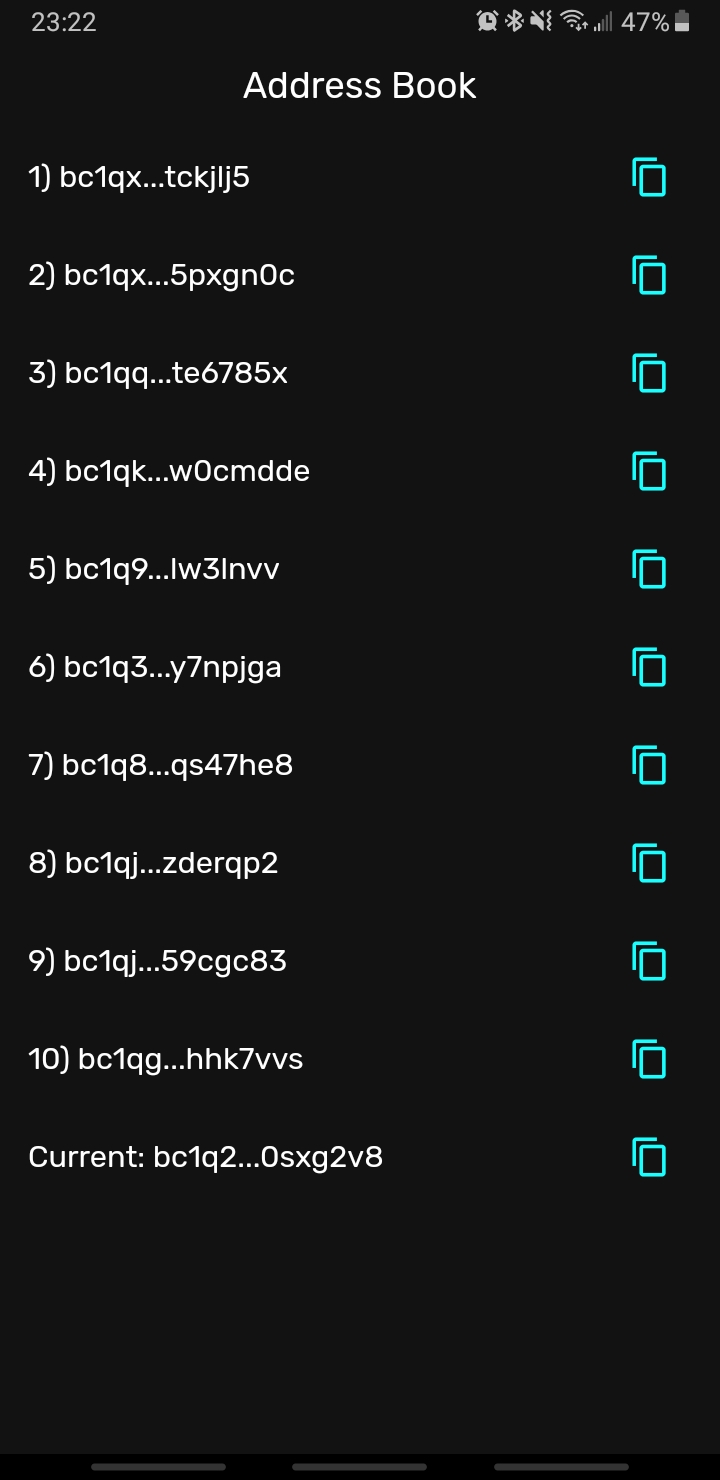Copy address 9 ending in 59cgc83
The height and width of the screenshot is (1480, 720).
[649, 962]
